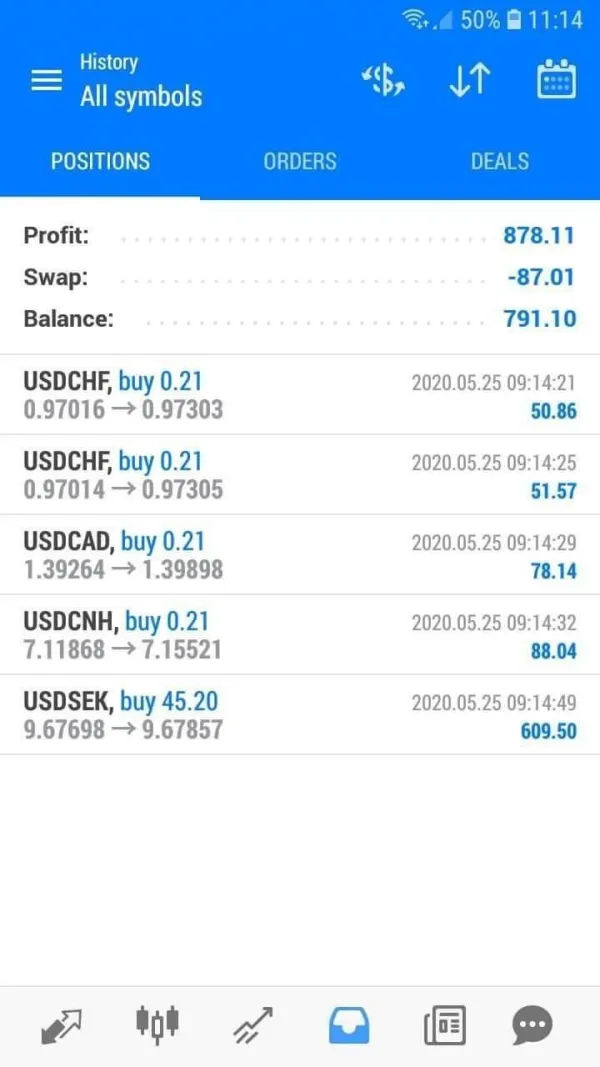The image size is (600, 1067).
Task: Open the Messages chat bubble
Action: point(532,1025)
